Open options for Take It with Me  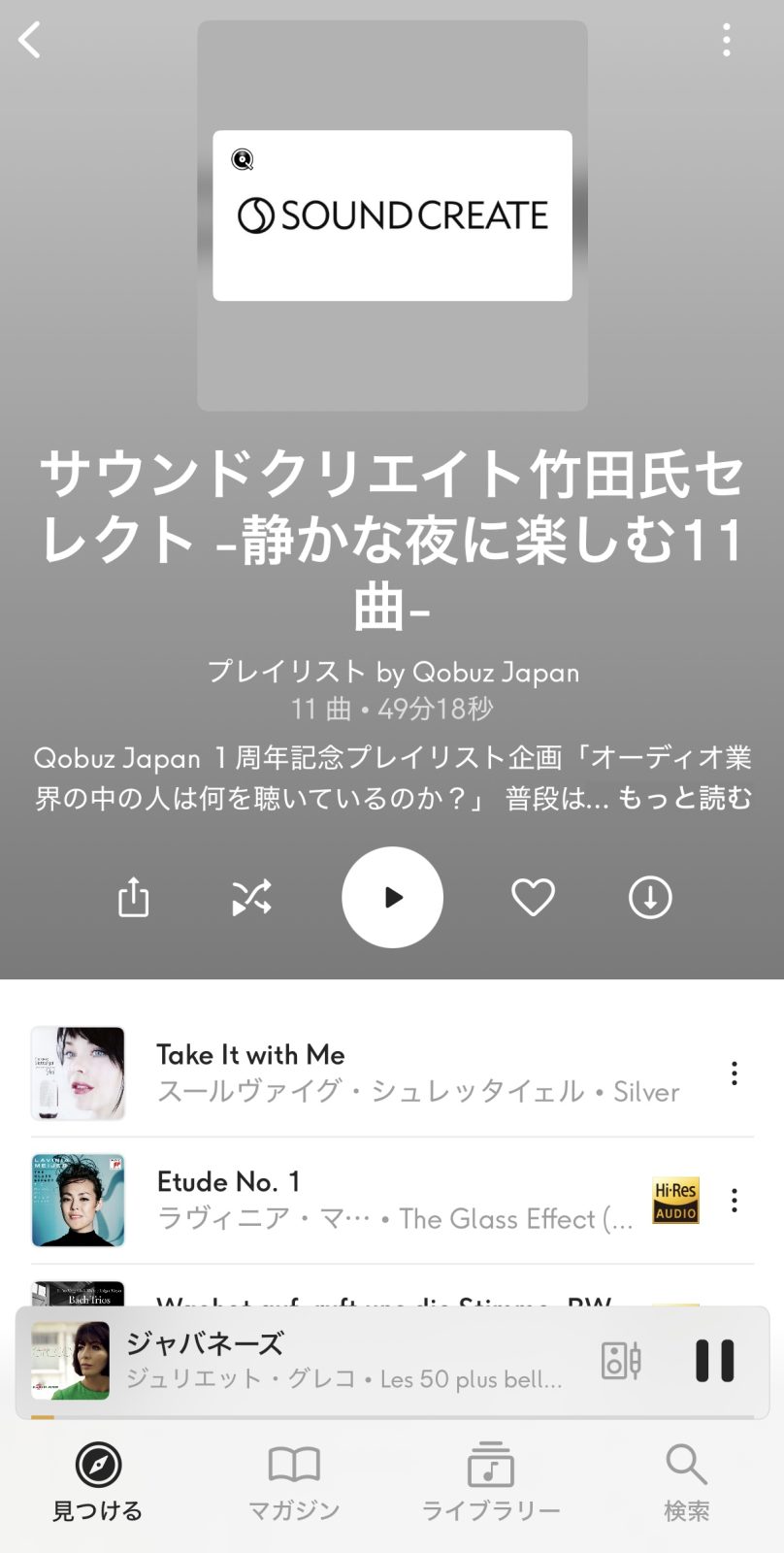coord(735,1073)
